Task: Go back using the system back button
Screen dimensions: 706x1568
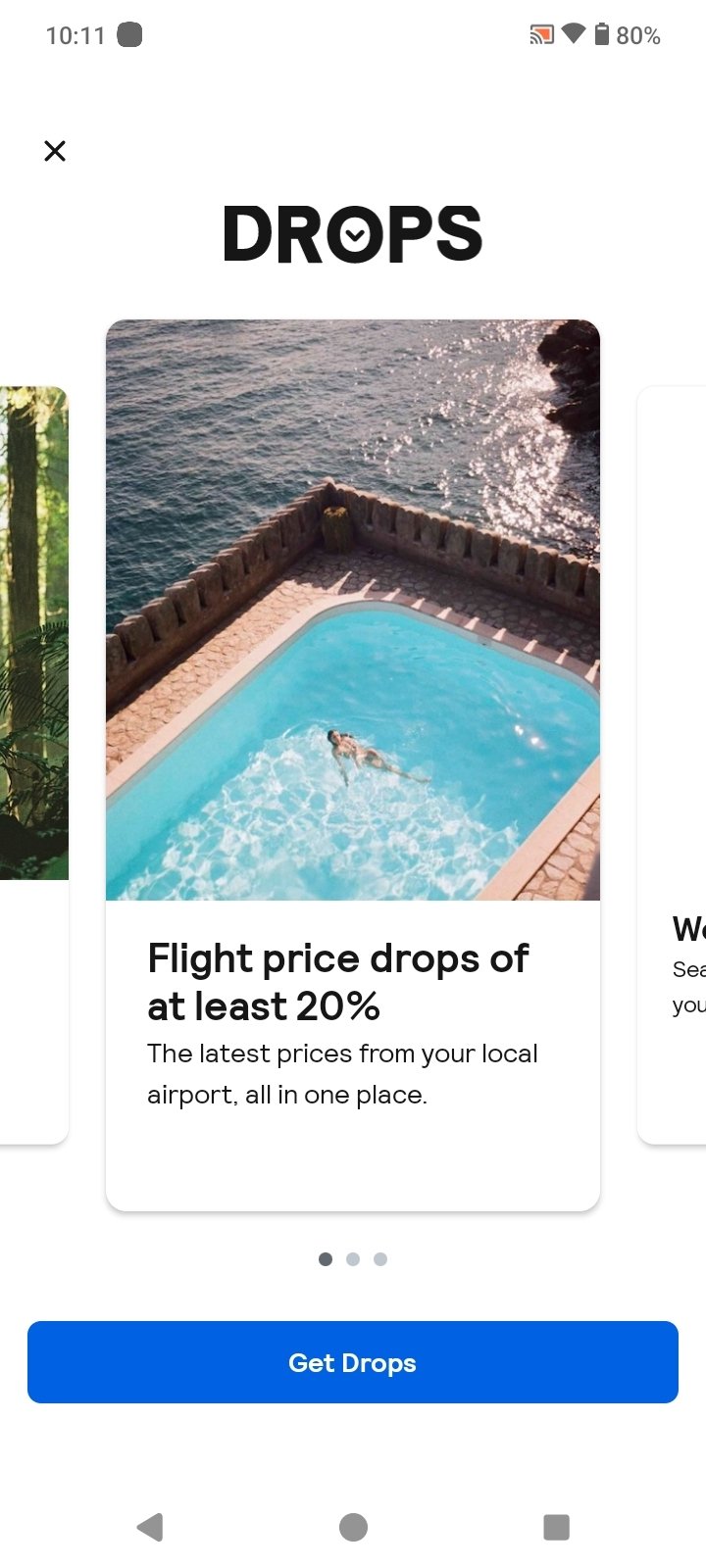Action: [150, 1527]
